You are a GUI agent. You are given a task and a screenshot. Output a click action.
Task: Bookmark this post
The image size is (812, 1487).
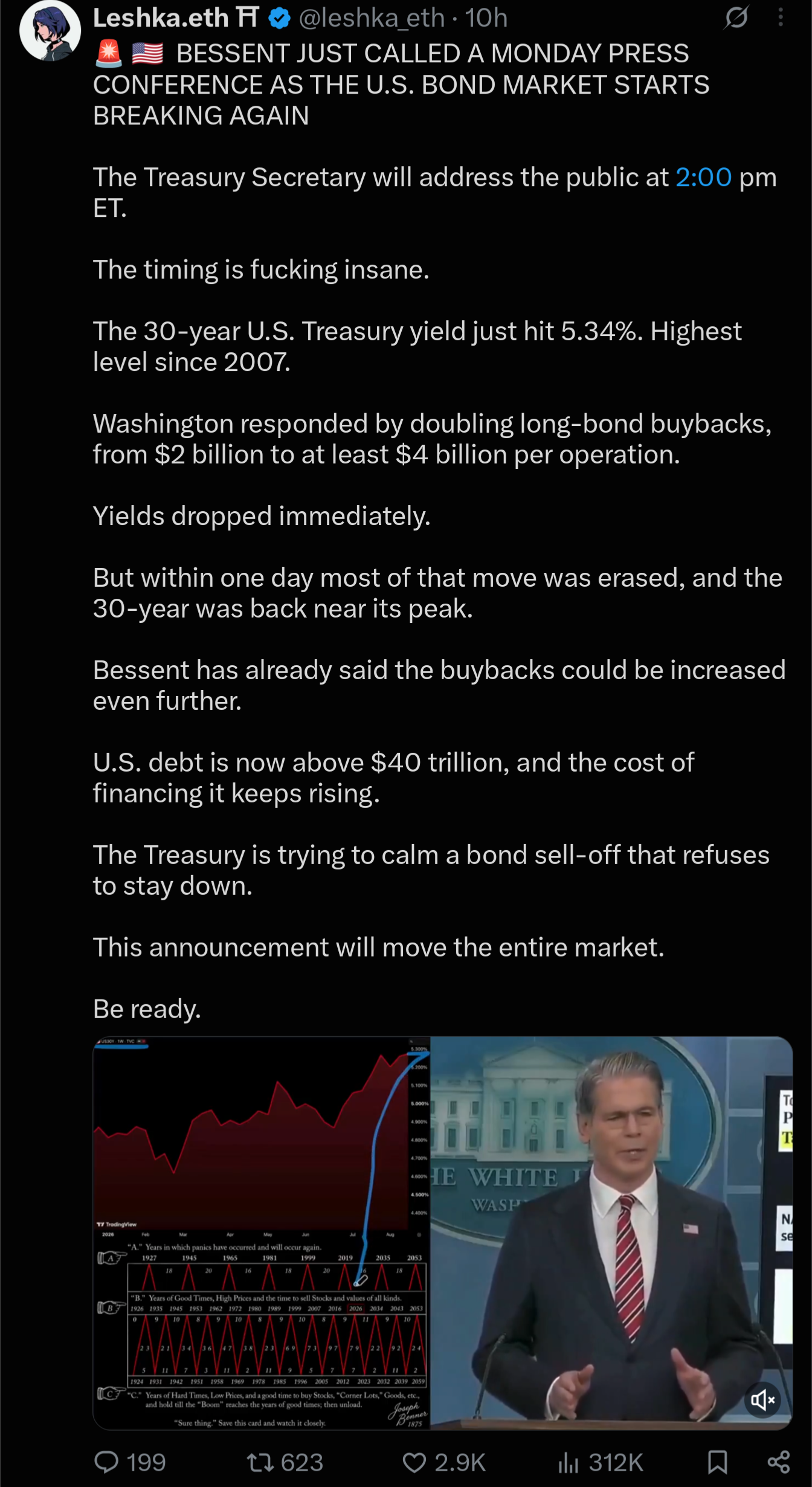coord(717,1462)
